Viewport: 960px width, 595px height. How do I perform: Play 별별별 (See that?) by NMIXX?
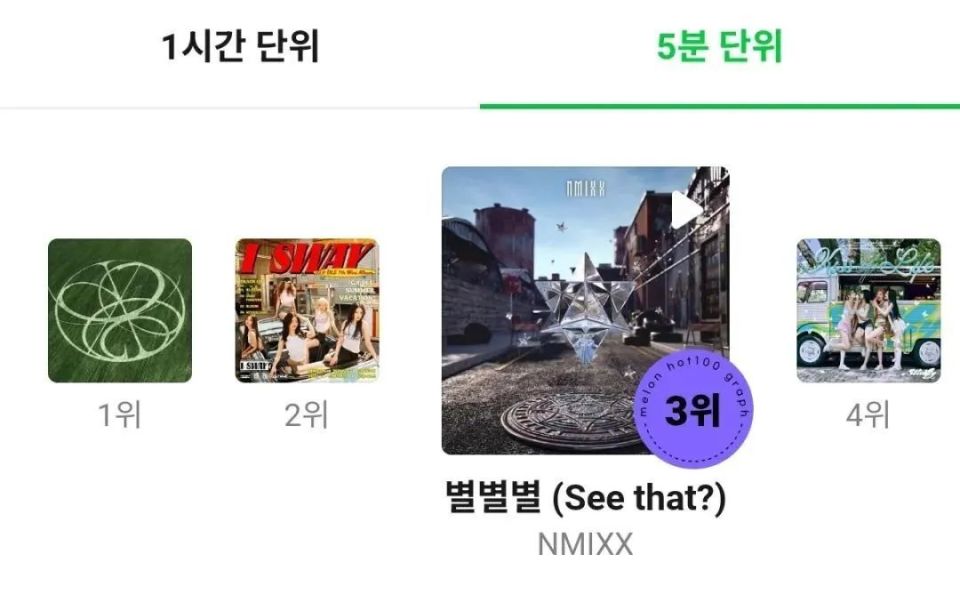pos(686,208)
